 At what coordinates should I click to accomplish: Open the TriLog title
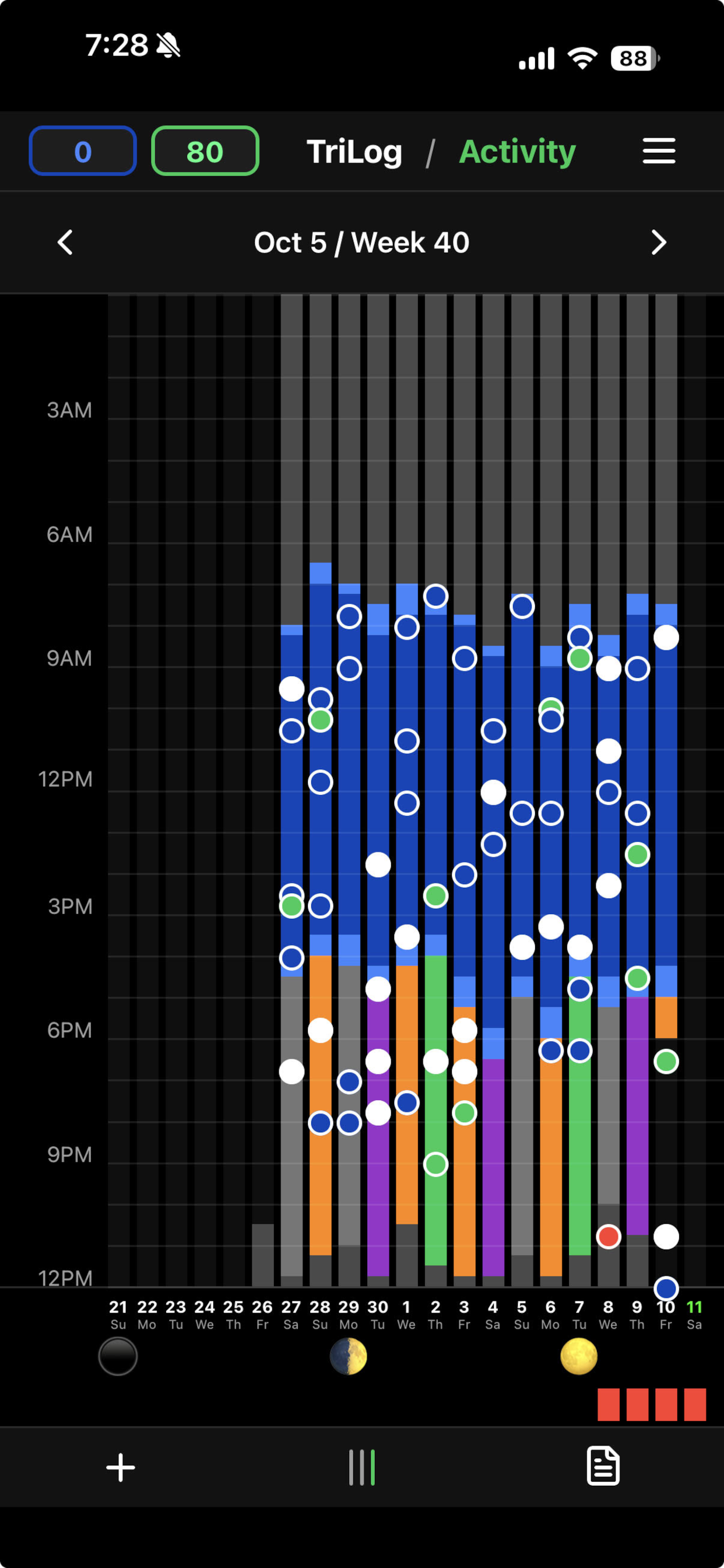coord(354,151)
